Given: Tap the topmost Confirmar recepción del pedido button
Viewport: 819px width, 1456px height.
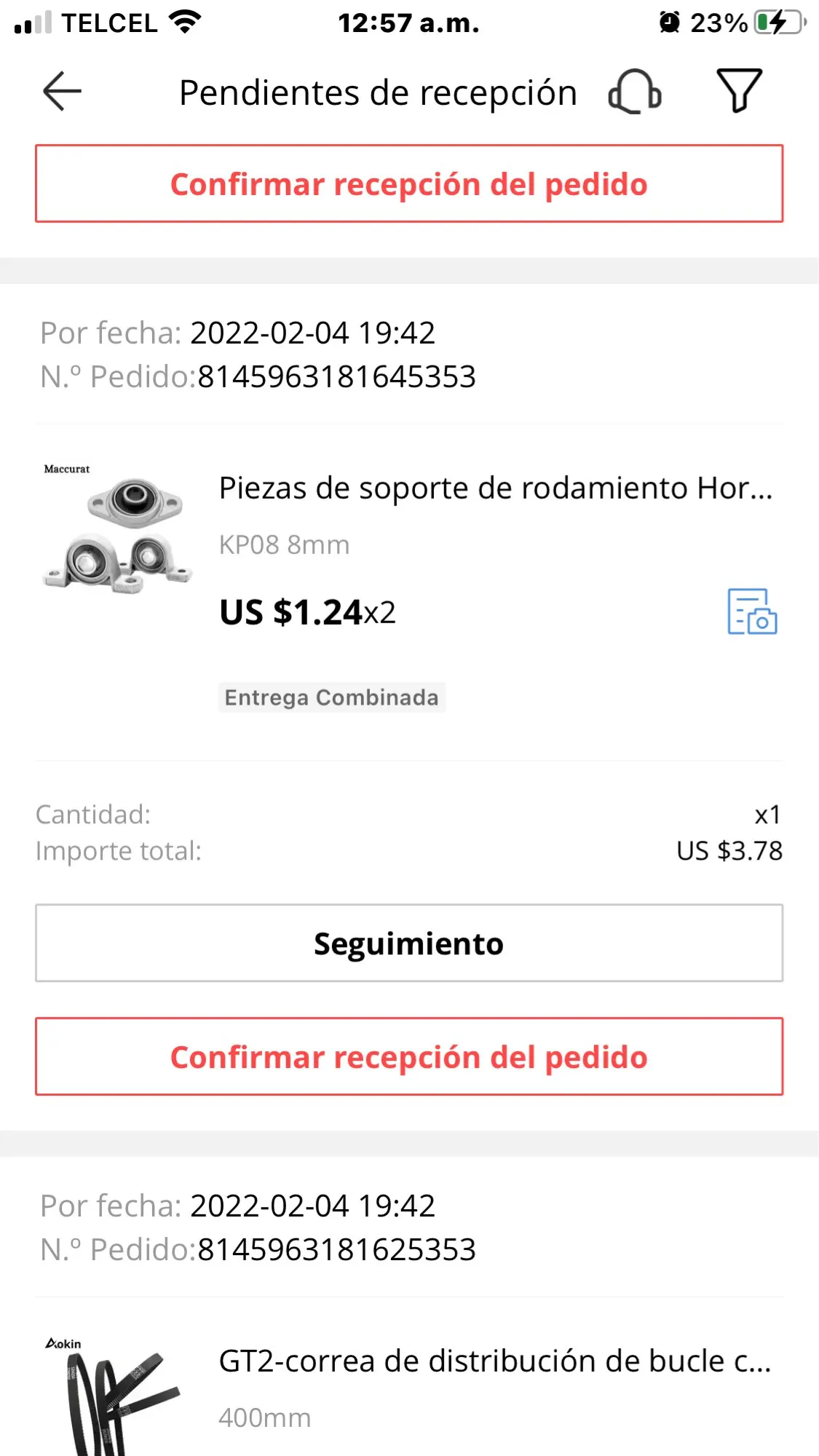Looking at the screenshot, I should pyautogui.click(x=409, y=184).
